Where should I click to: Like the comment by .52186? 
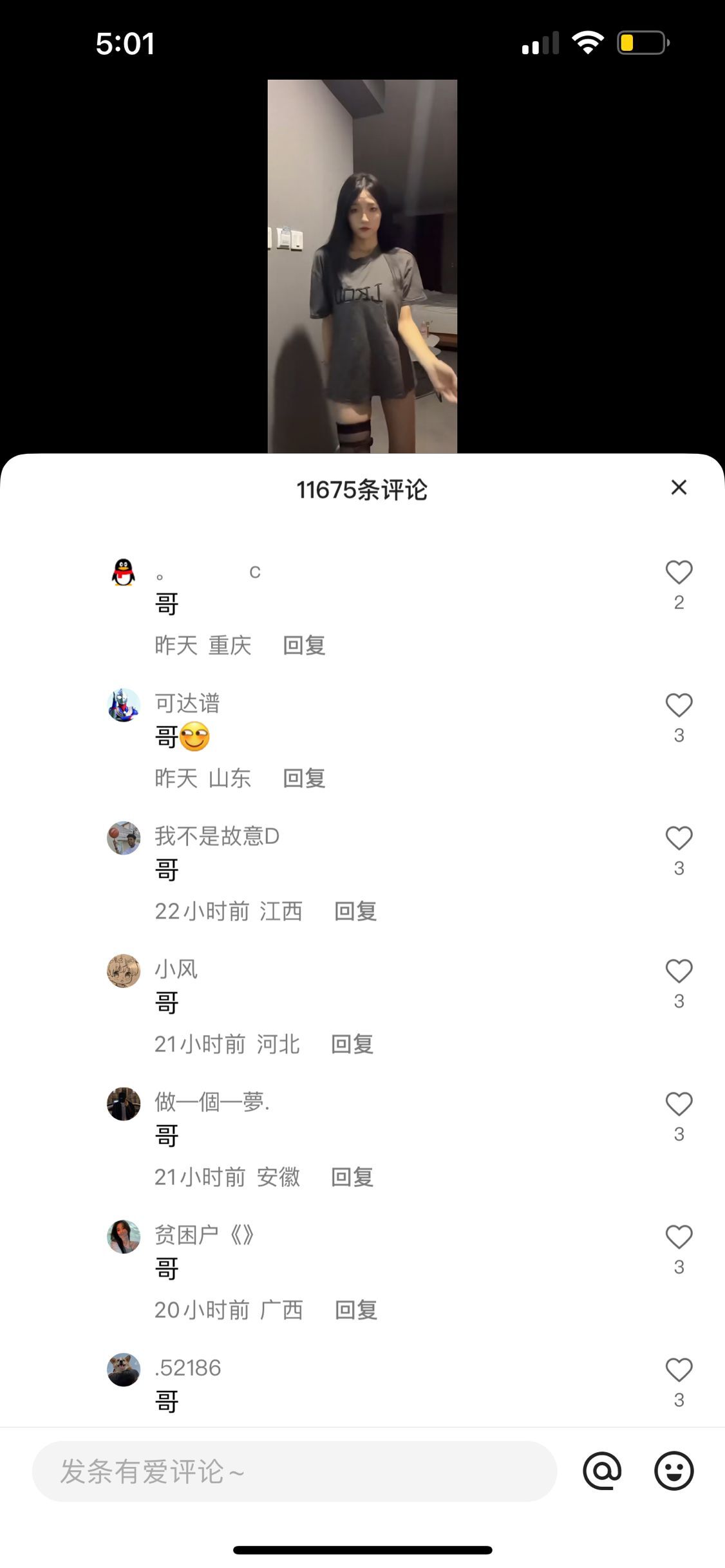(679, 1370)
